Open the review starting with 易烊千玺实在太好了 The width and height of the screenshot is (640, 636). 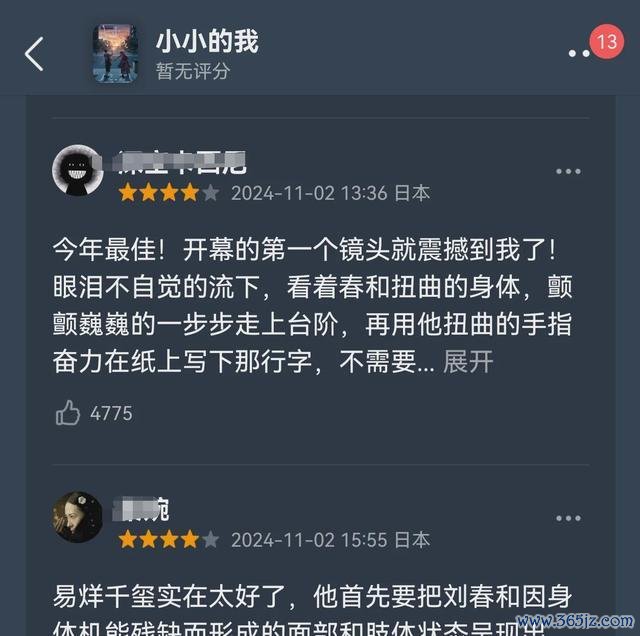tap(320, 600)
